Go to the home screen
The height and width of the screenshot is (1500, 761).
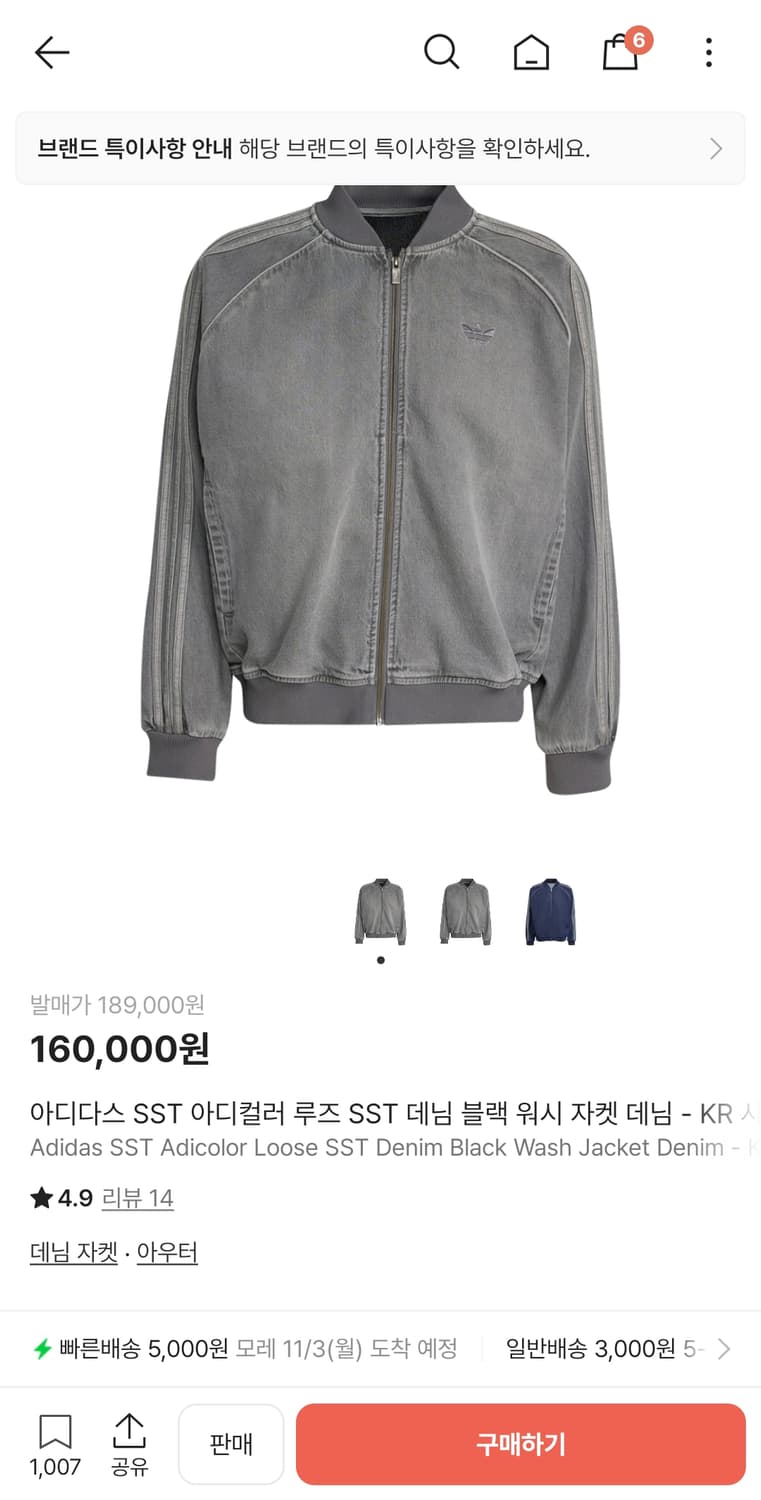tap(531, 52)
